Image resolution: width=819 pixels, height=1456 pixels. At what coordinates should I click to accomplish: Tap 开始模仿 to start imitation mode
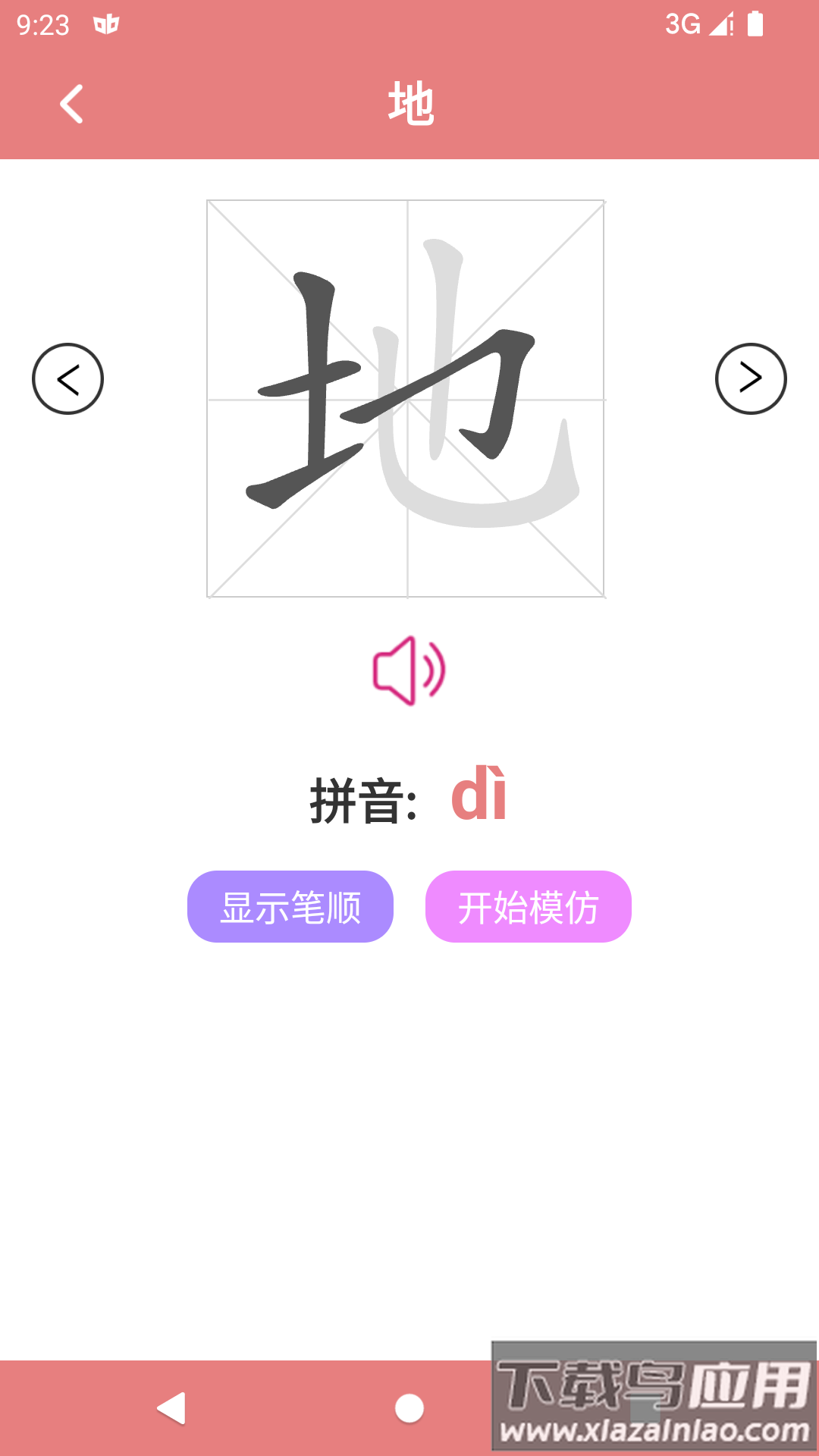[x=528, y=906]
